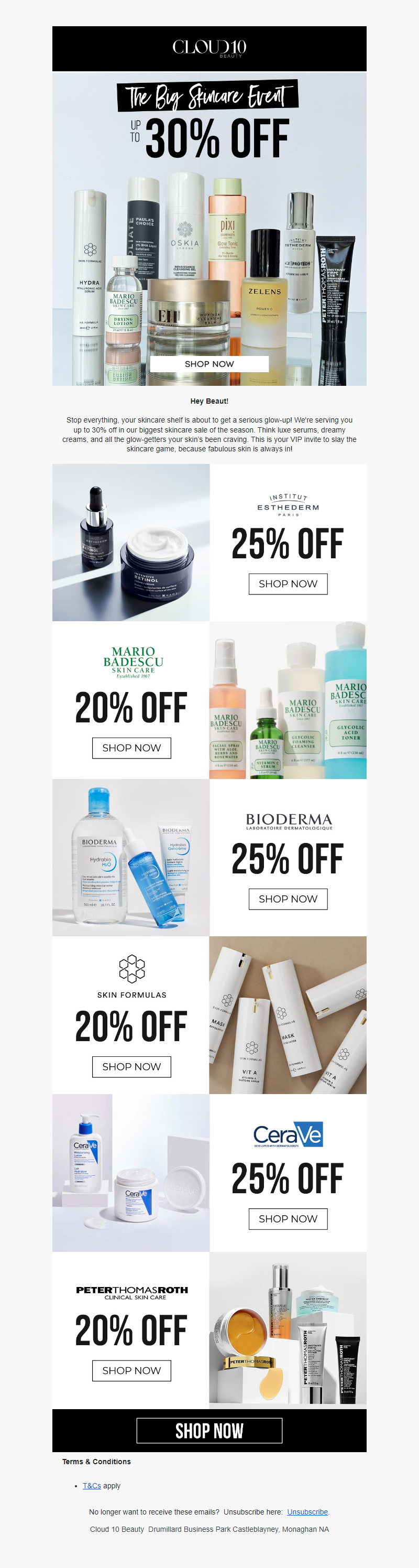
Task: Unsubscribe from these emails
Action: click(307, 1511)
